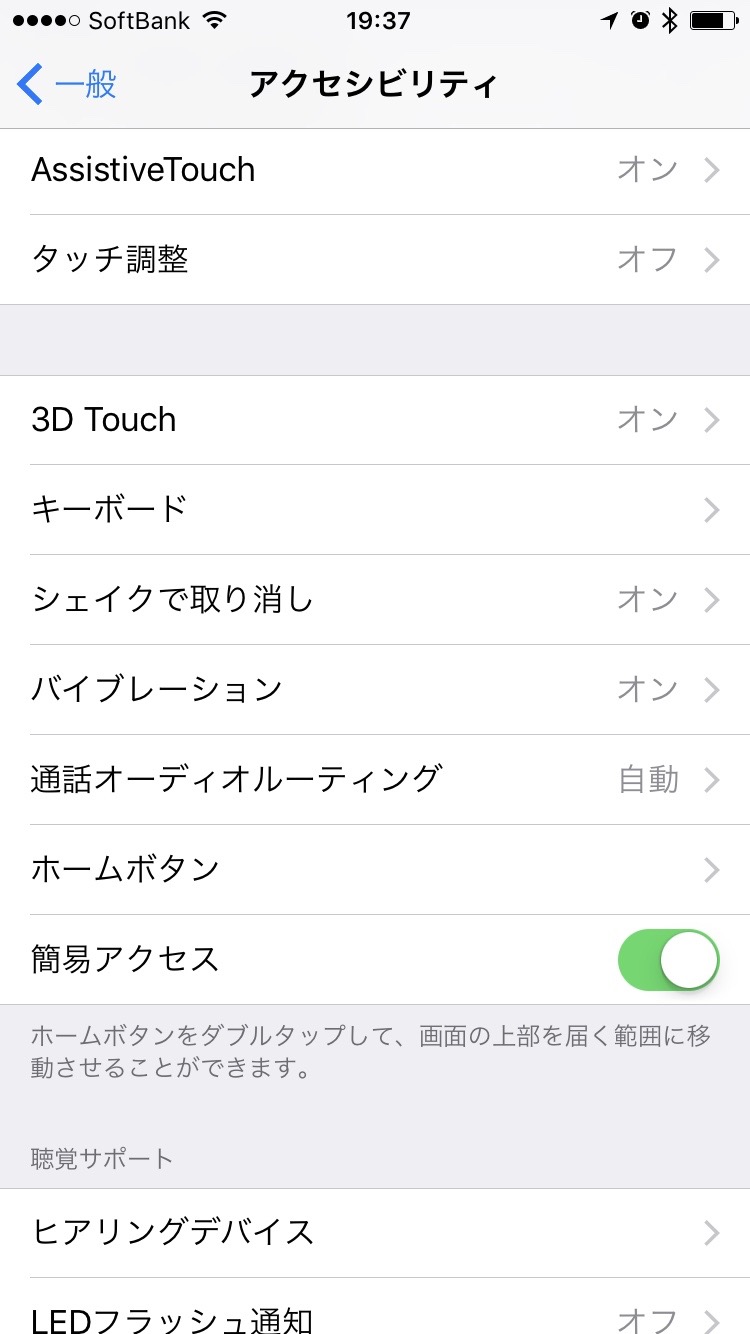750x1334 pixels.
Task: Go back to 一般 settings
Action: (x=68, y=85)
